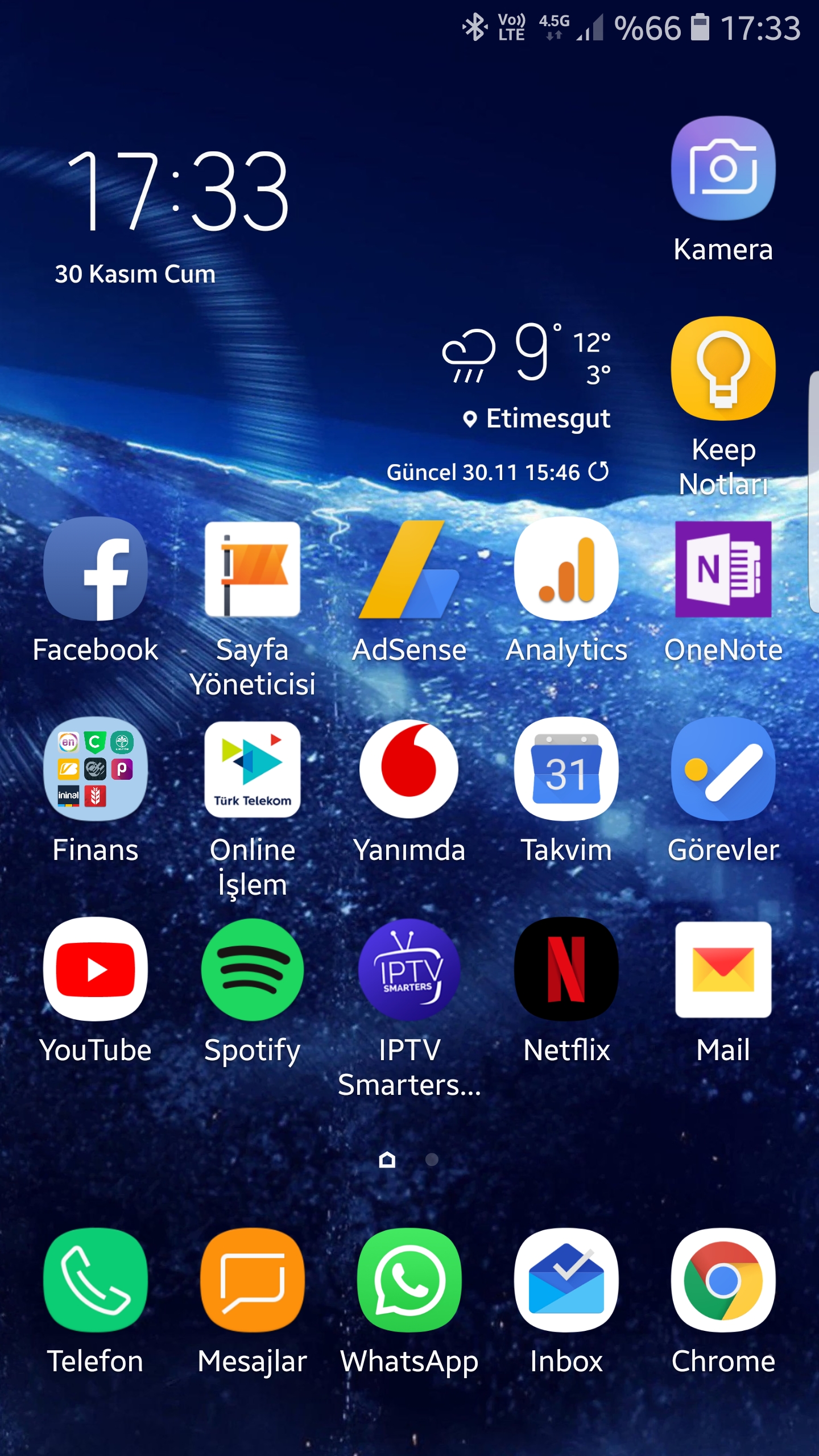Open Chrome browser
The width and height of the screenshot is (819, 1456).
(x=722, y=1280)
